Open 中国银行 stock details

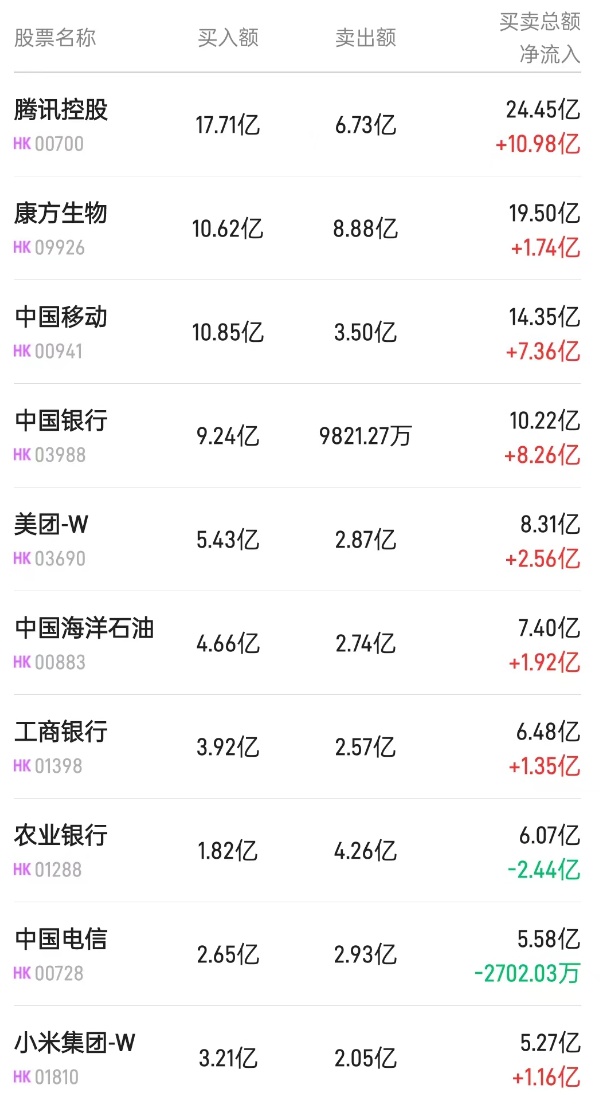pyautogui.click(x=62, y=421)
